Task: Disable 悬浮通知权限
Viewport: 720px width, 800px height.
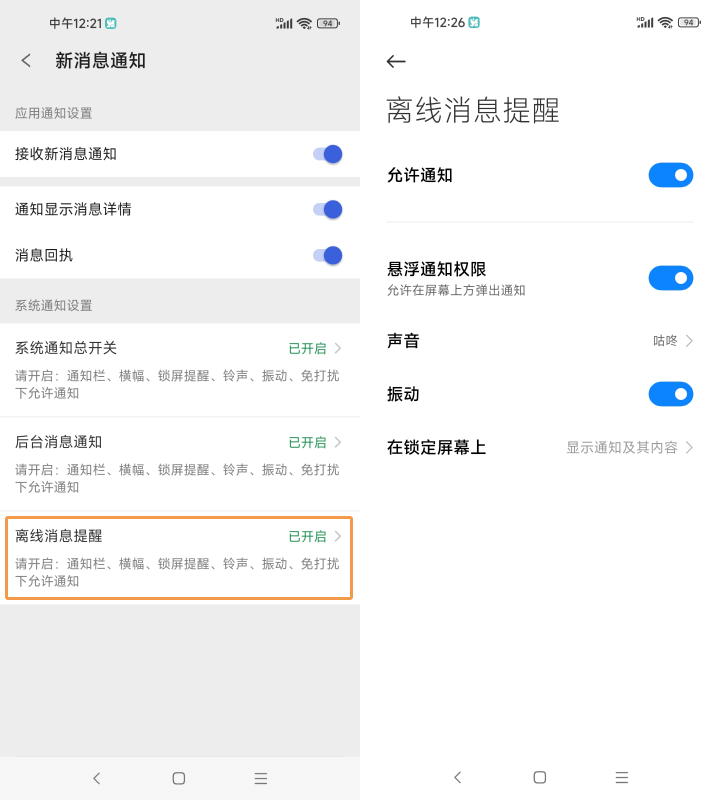Action: (x=670, y=278)
